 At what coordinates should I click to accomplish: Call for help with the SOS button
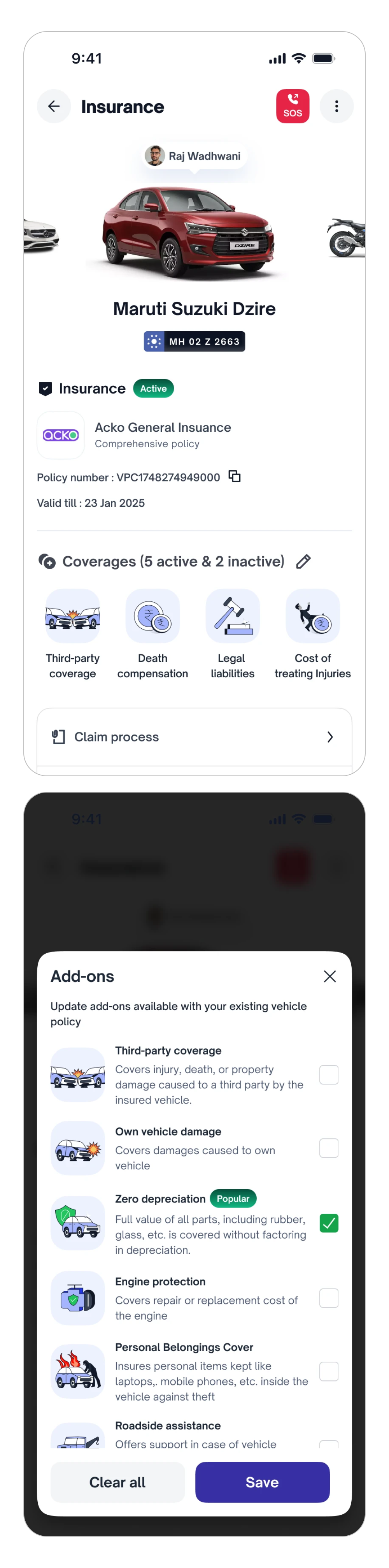coord(293,107)
